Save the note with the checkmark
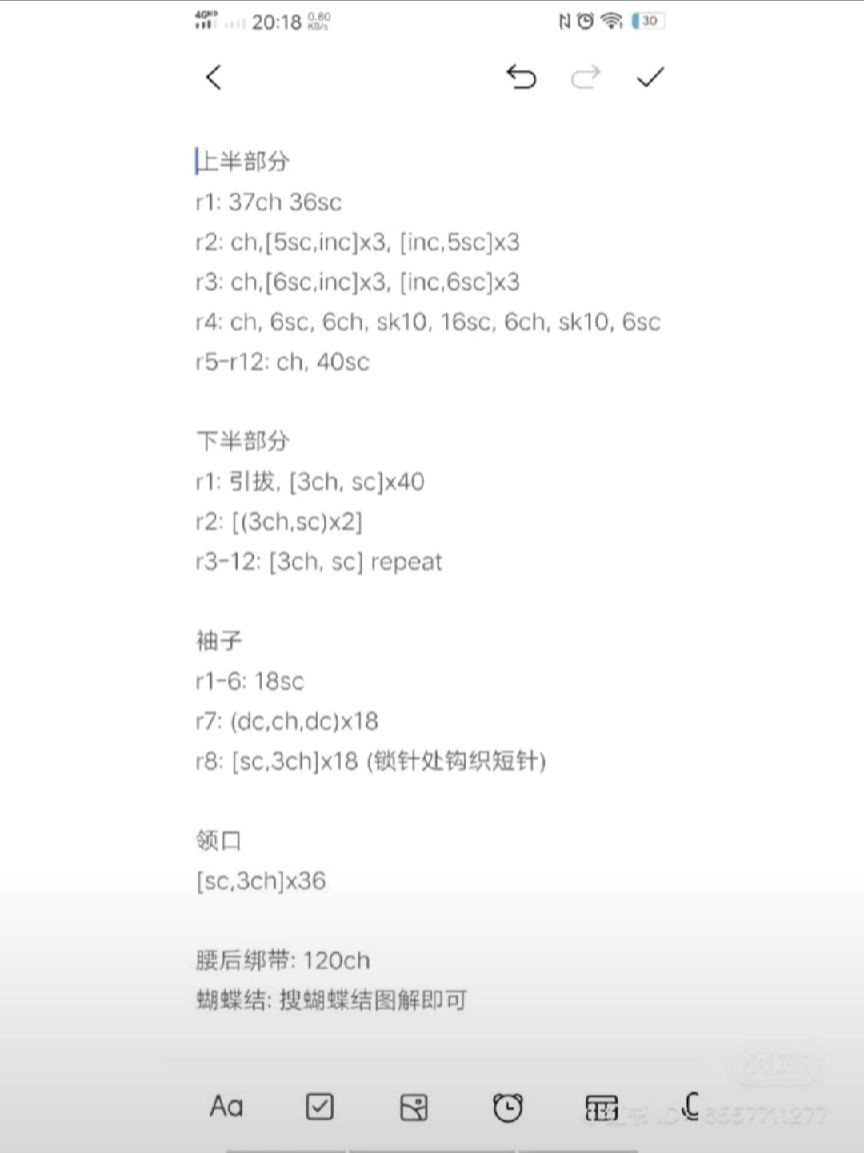The image size is (864, 1153). pos(651,78)
